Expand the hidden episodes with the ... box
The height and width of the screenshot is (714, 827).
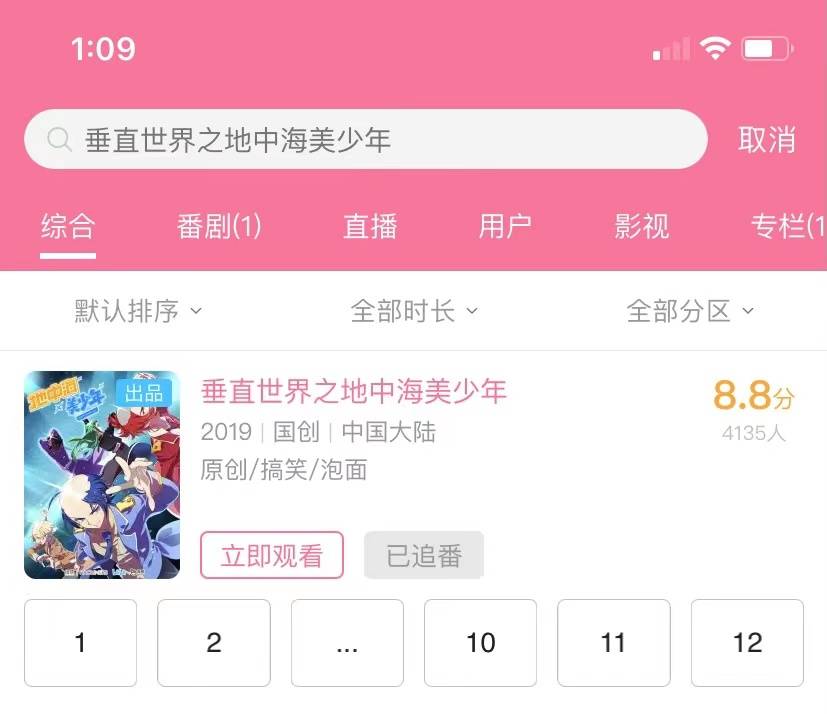347,643
